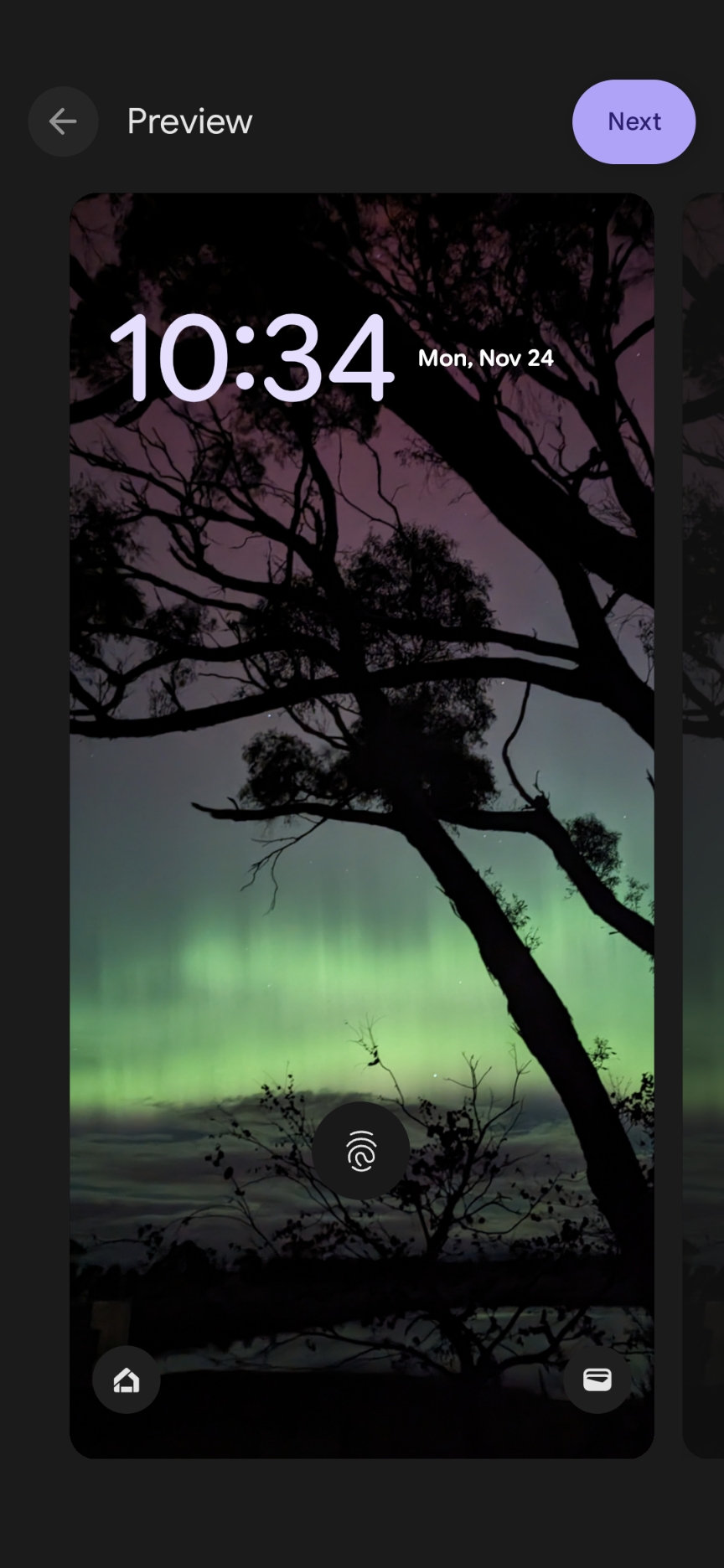
Task: Tap the Next button
Action: coord(633,122)
